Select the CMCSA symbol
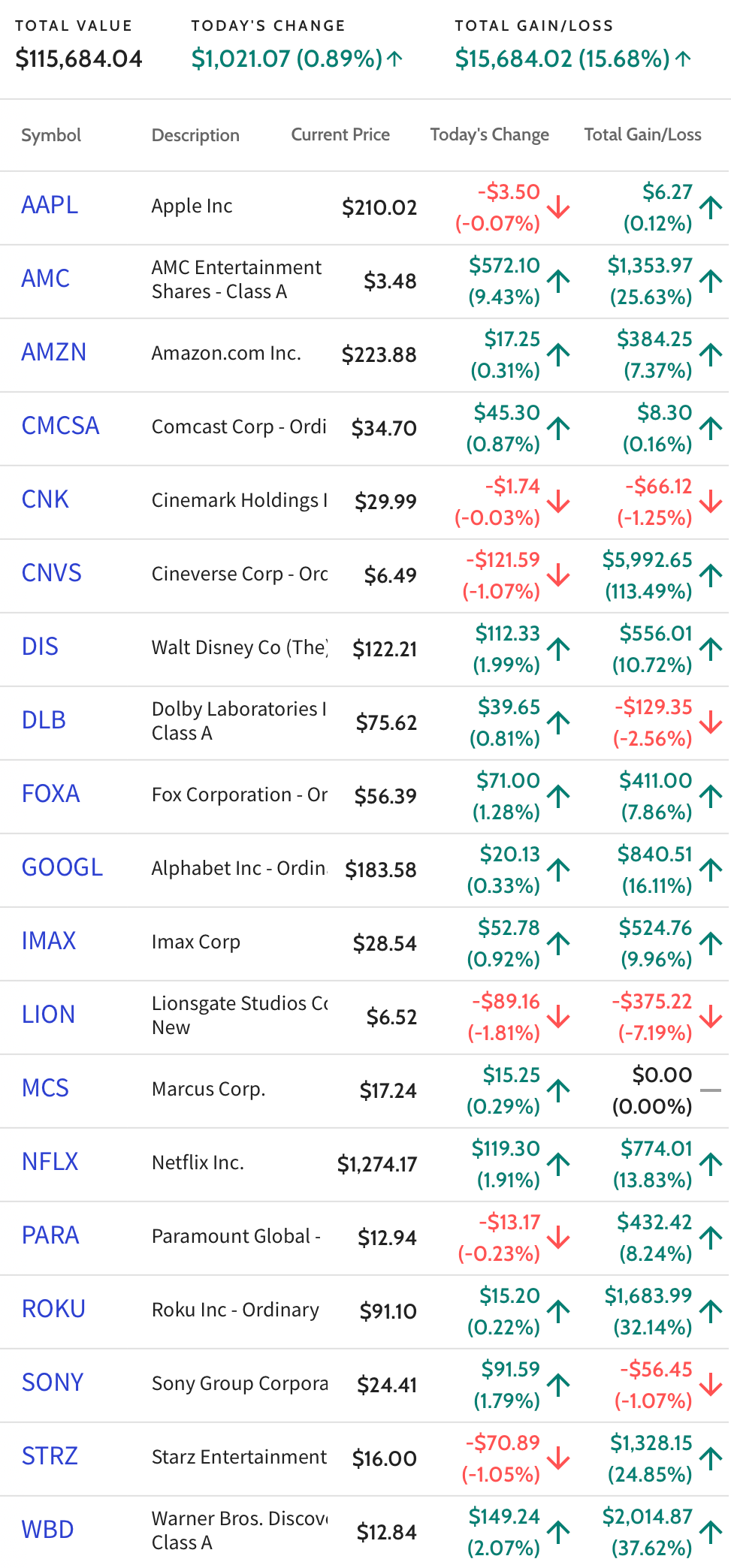This screenshot has width=731, height=1568. pyautogui.click(x=60, y=426)
